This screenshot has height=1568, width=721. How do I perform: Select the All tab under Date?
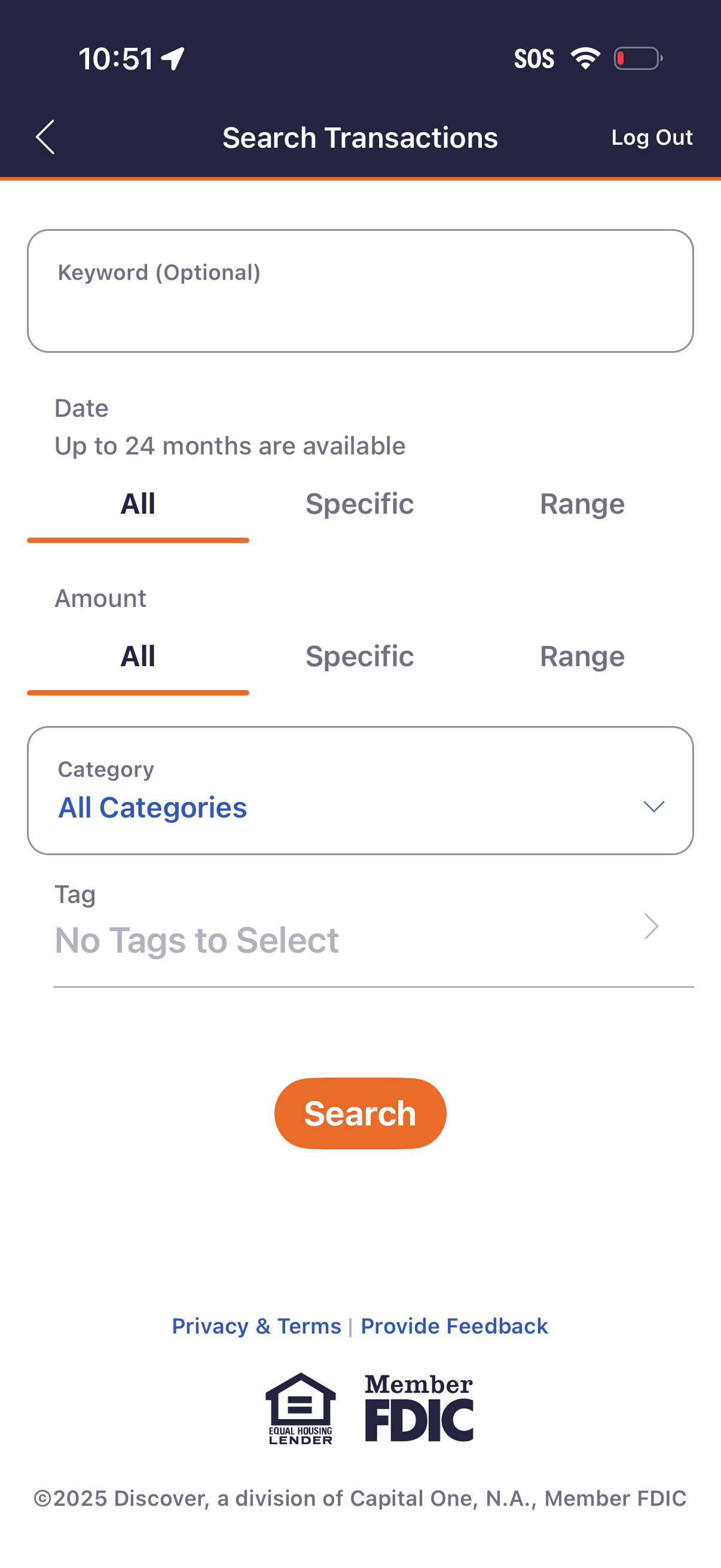[x=138, y=505]
